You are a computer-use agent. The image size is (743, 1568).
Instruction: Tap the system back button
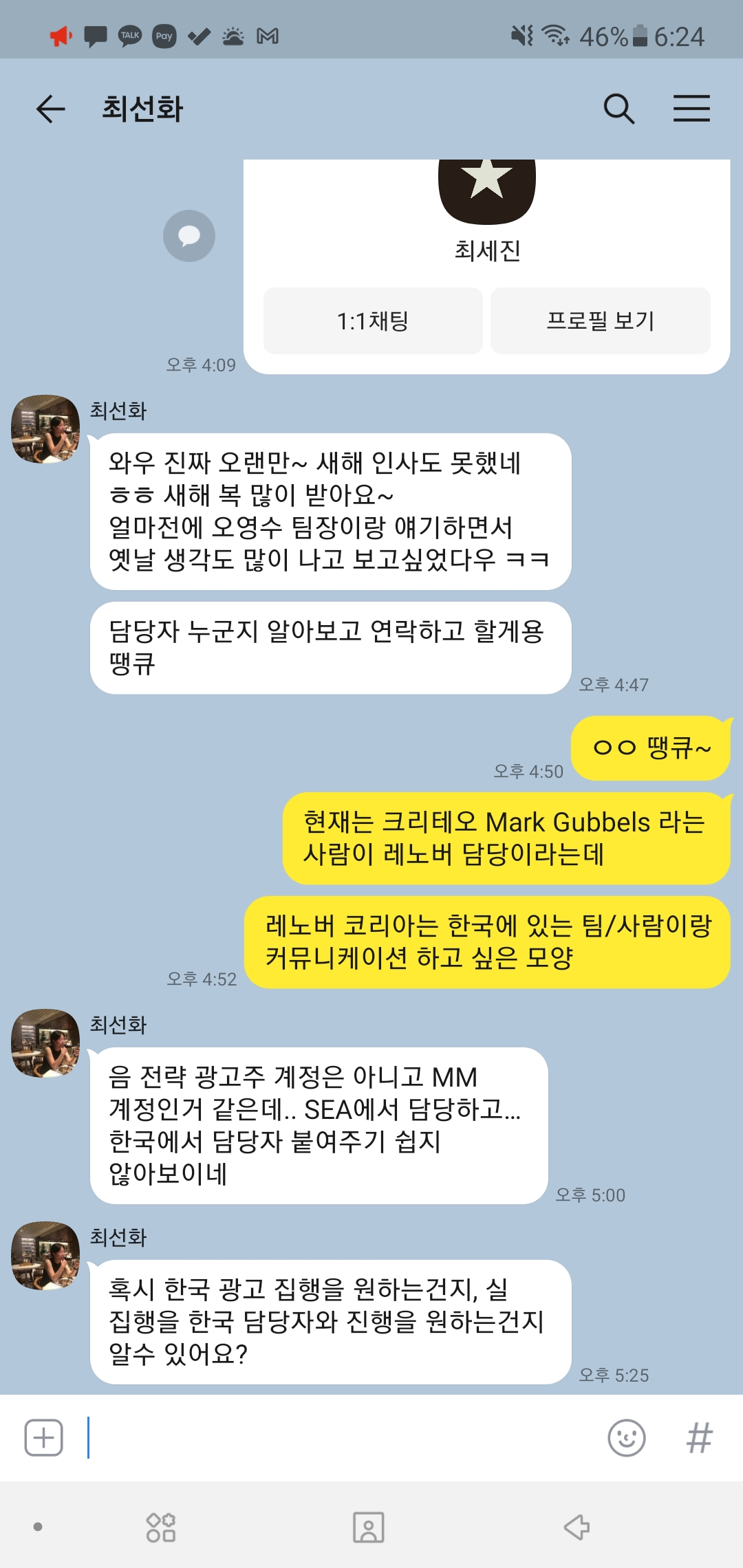point(577,1527)
